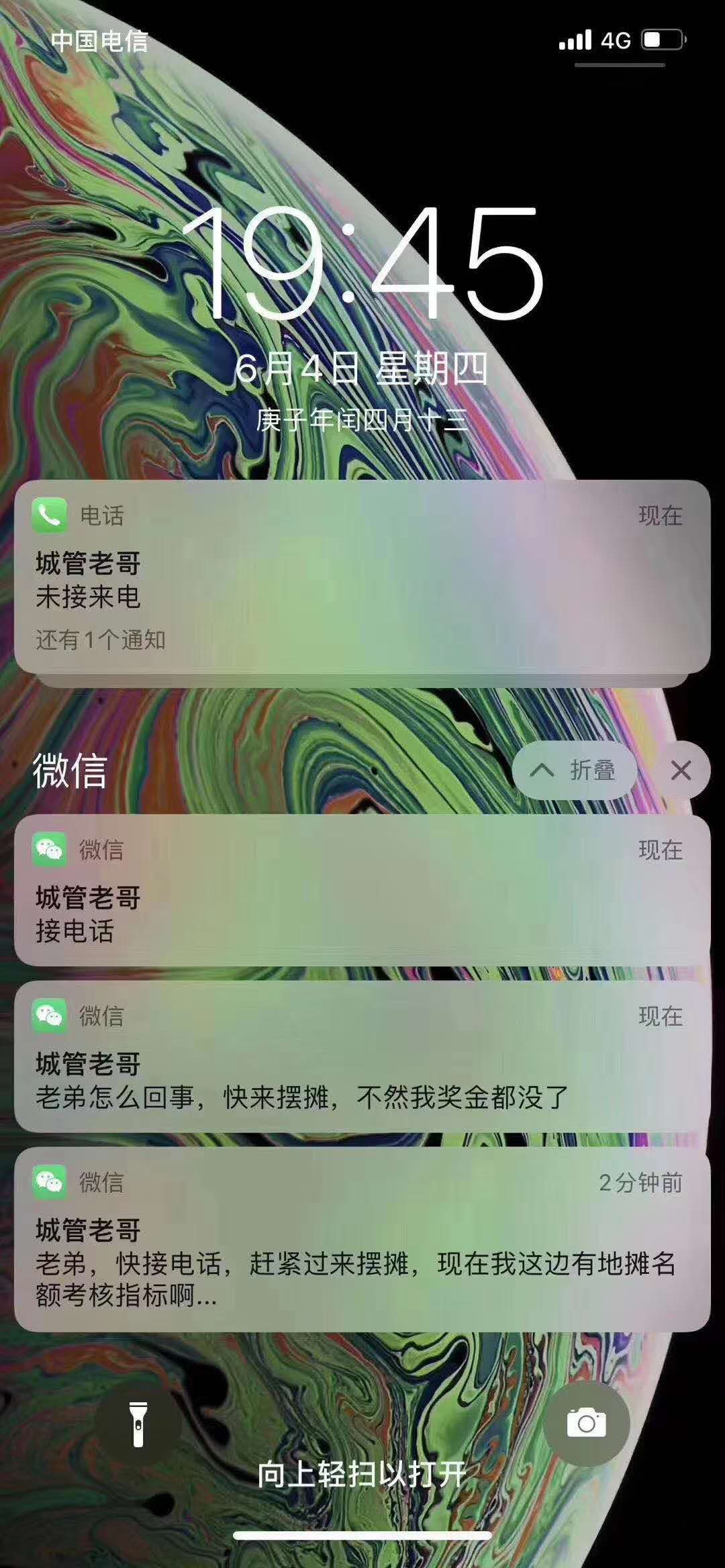Collapse the 微信 notification group with 折叠
The image size is (725, 1568).
pos(574,770)
